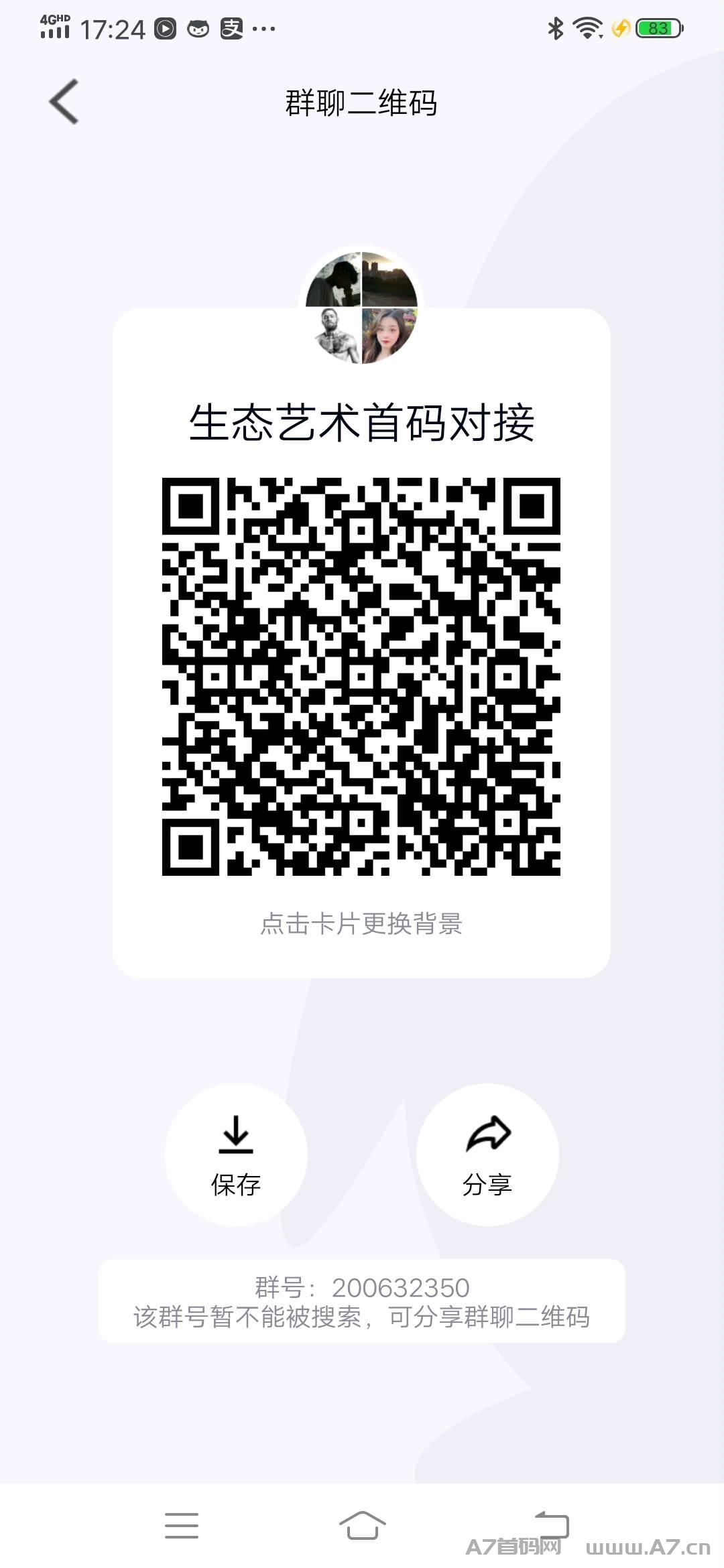The height and width of the screenshot is (1568, 724).
Task: Save the group QR code image
Action: 236,1155
